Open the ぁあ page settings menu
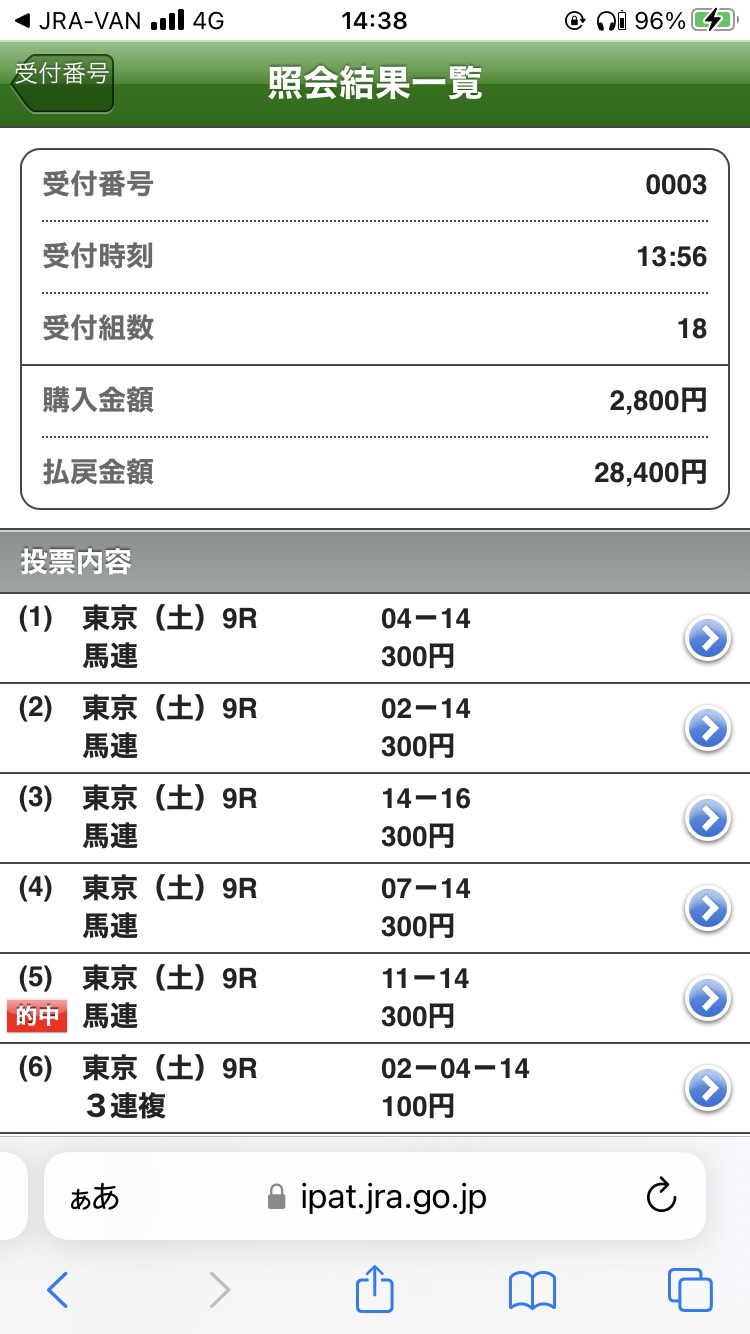This screenshot has height=1334, width=750. (94, 1197)
